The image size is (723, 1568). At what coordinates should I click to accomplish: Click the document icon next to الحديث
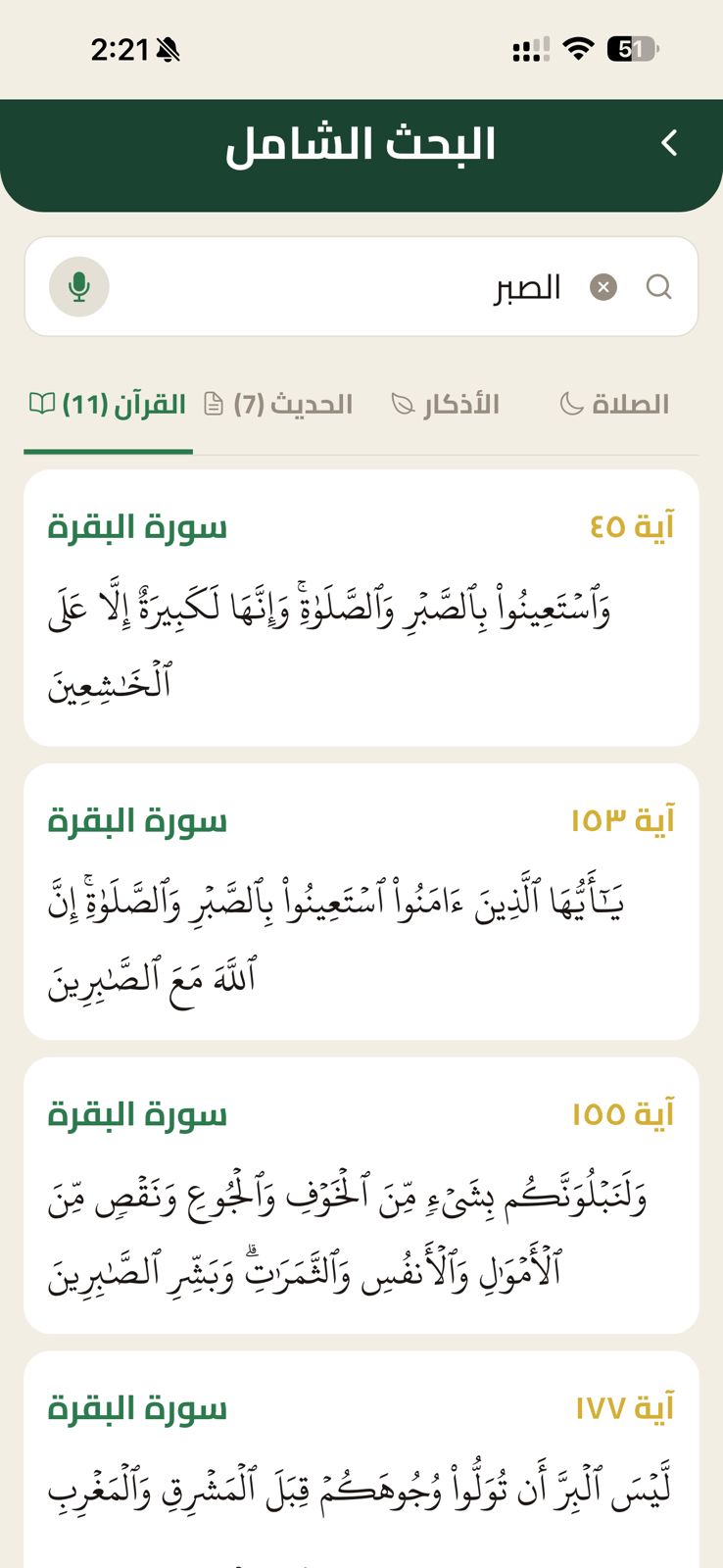pos(215,404)
